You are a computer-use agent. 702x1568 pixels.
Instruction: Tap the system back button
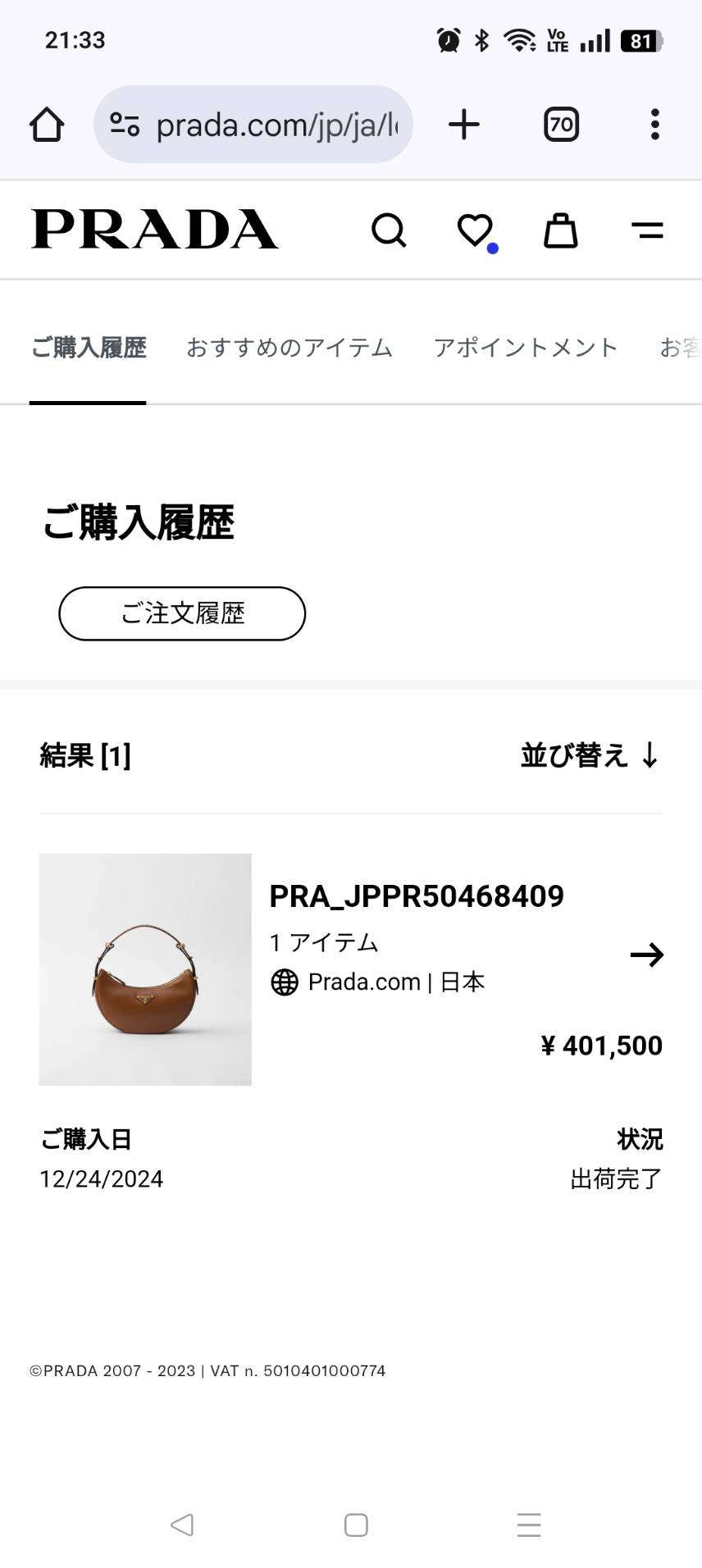[182, 1525]
